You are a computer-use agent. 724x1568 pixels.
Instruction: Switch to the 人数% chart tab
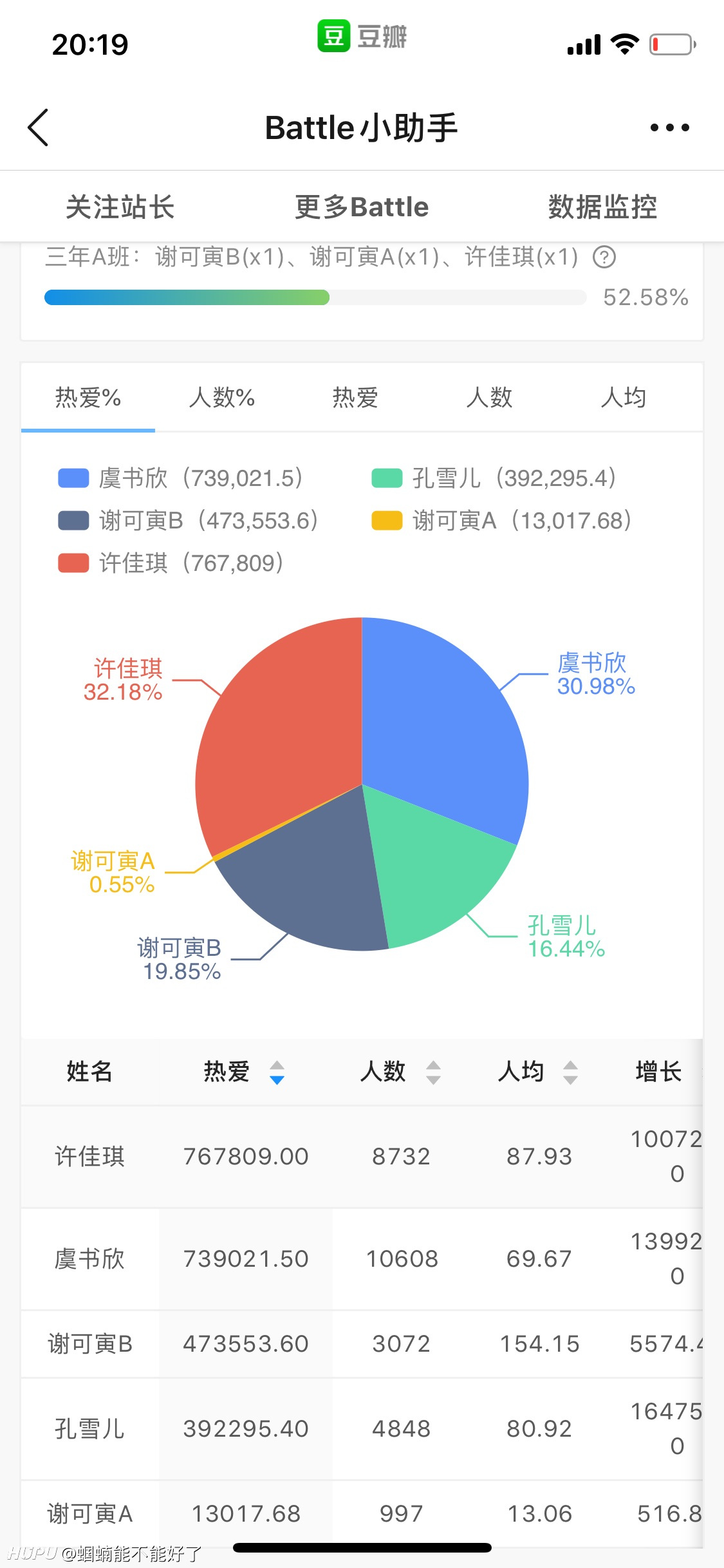(x=222, y=397)
